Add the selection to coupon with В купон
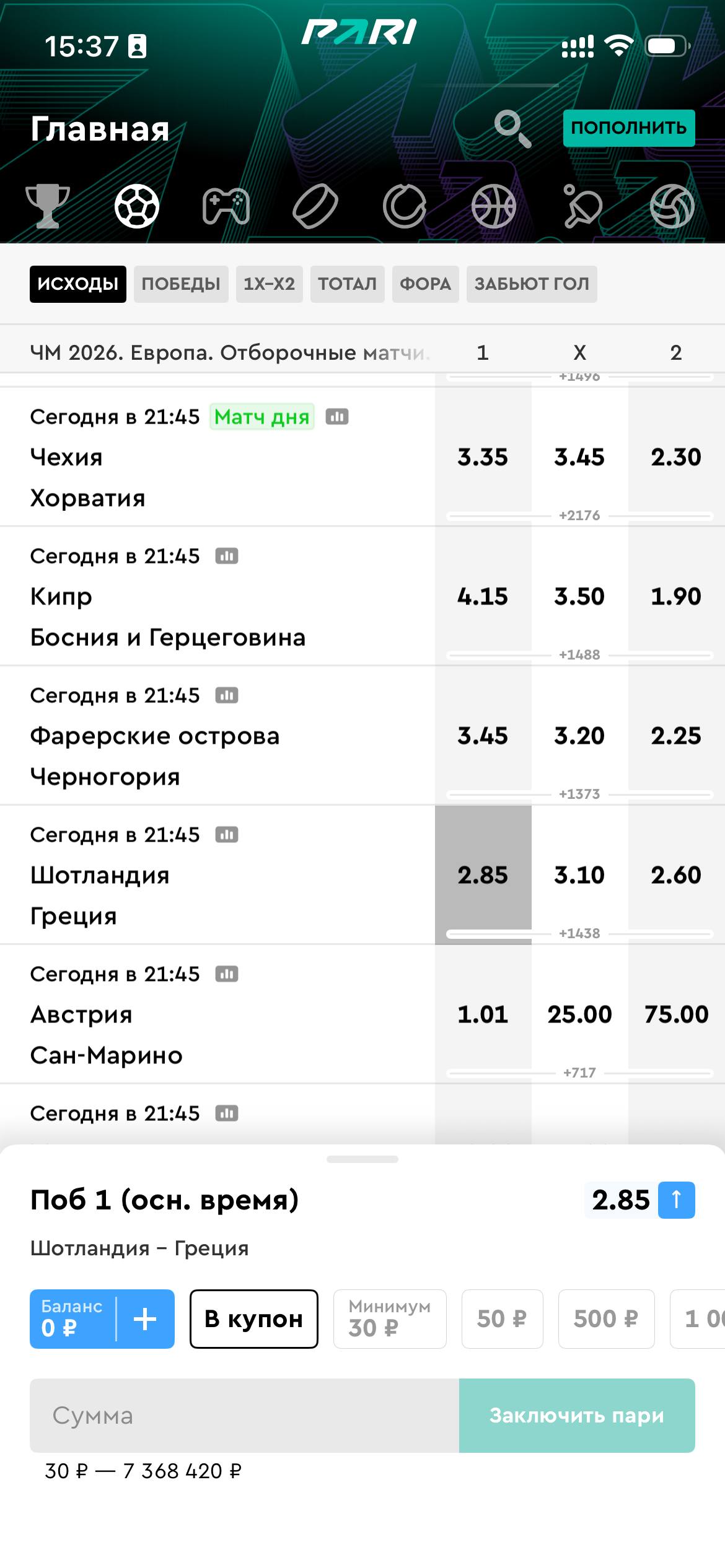The height and width of the screenshot is (1568, 725). [253, 1318]
